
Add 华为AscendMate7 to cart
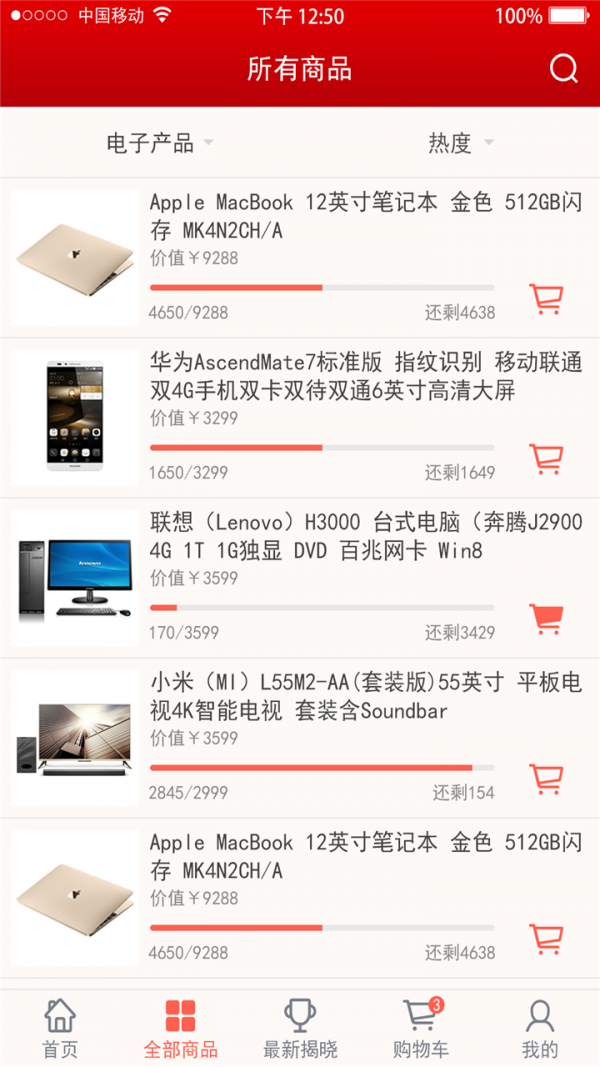click(546, 459)
